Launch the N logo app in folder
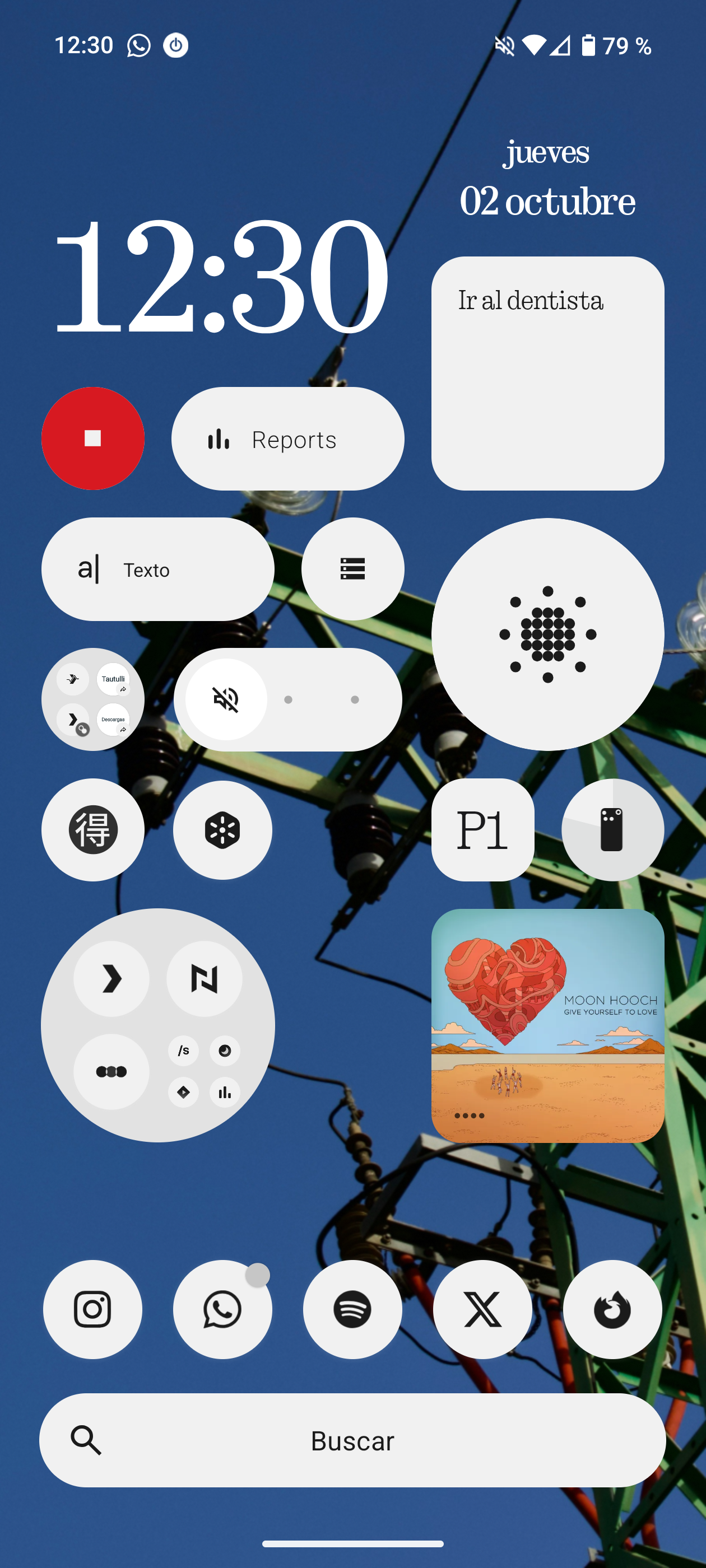Viewport: 706px width, 1568px height. pos(204,979)
